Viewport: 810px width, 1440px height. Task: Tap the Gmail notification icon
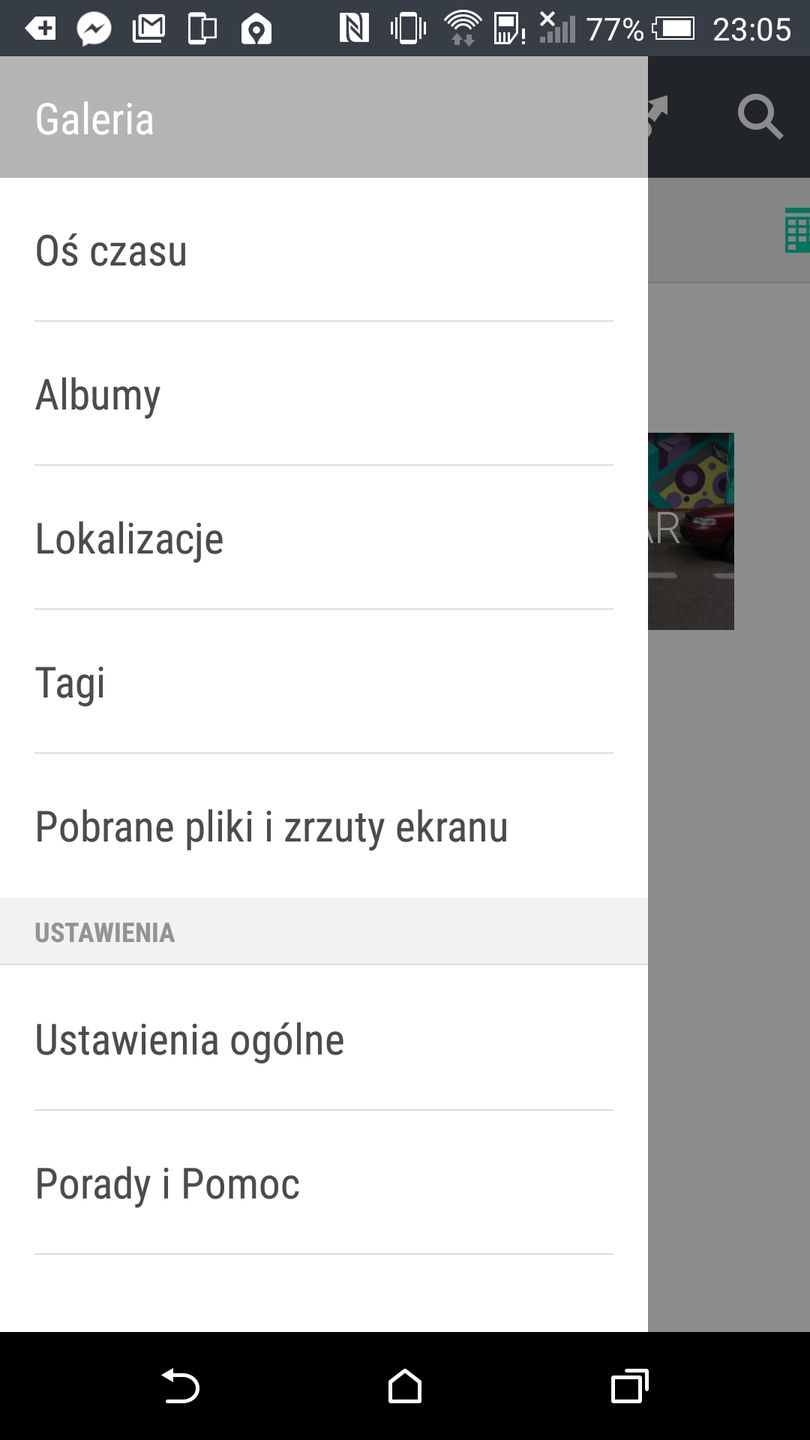point(148,28)
